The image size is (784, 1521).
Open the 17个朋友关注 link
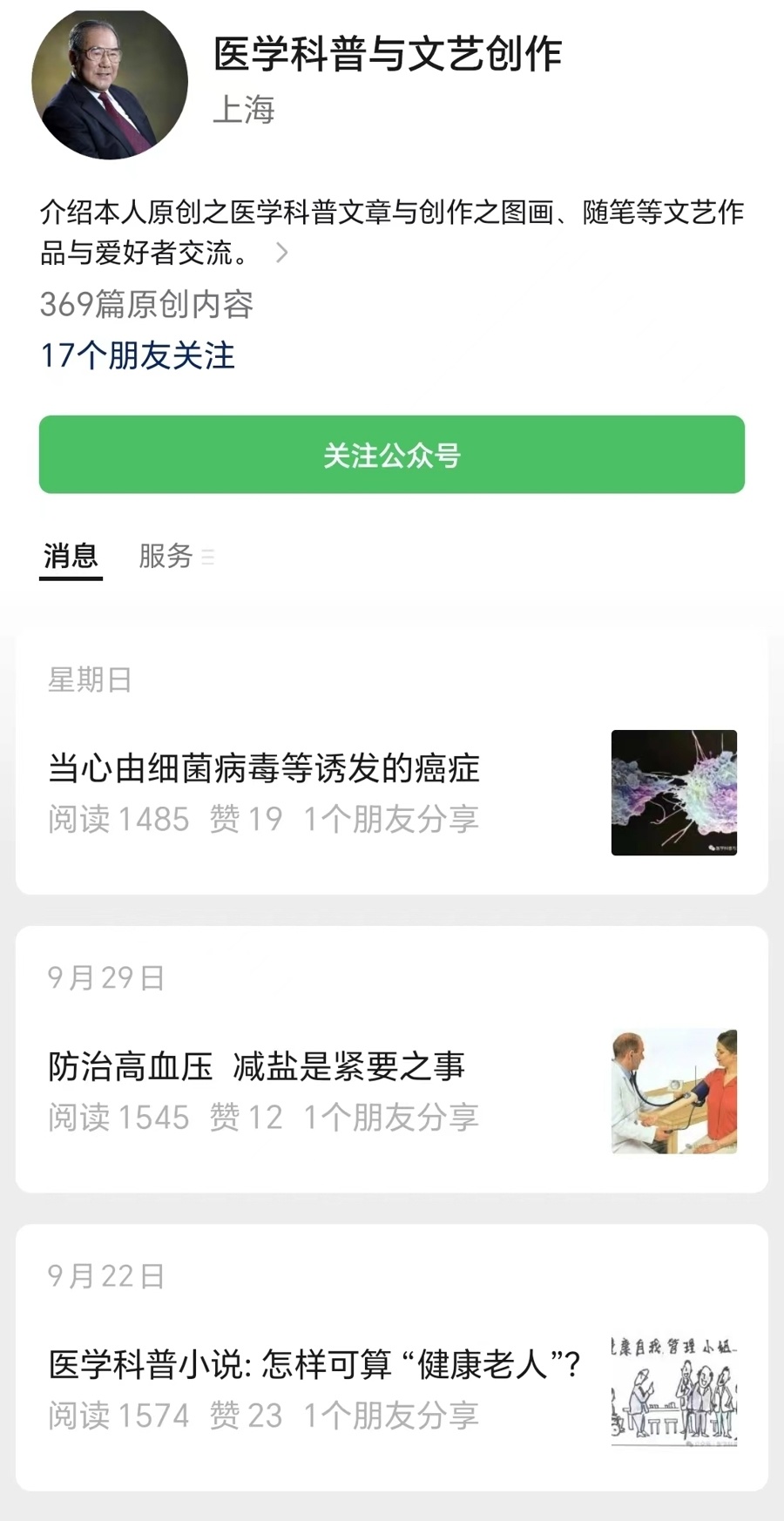tap(138, 356)
